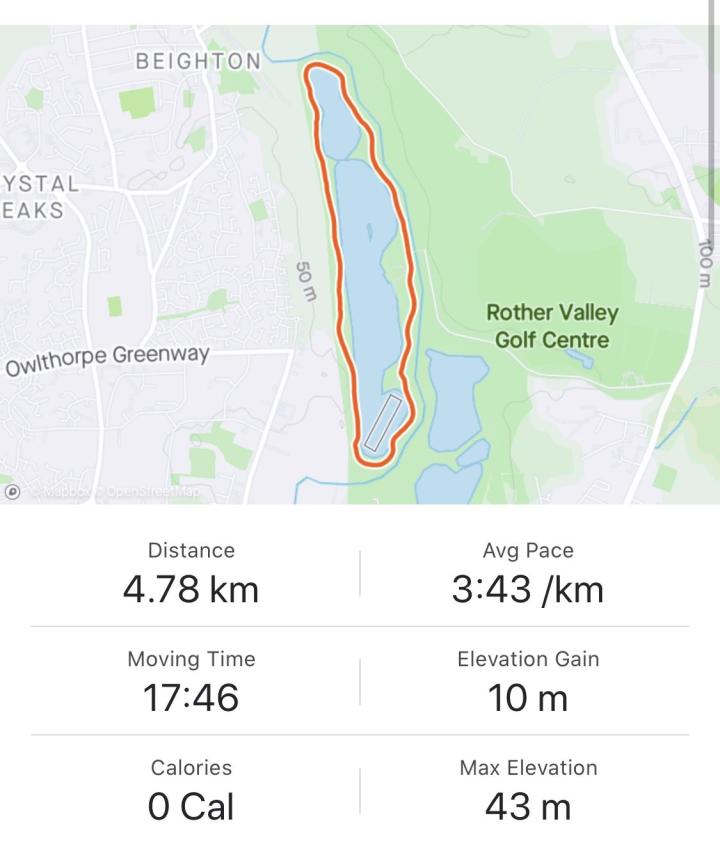The width and height of the screenshot is (720, 842).
Task: Tap the map attribution info icon
Action: click(13, 491)
